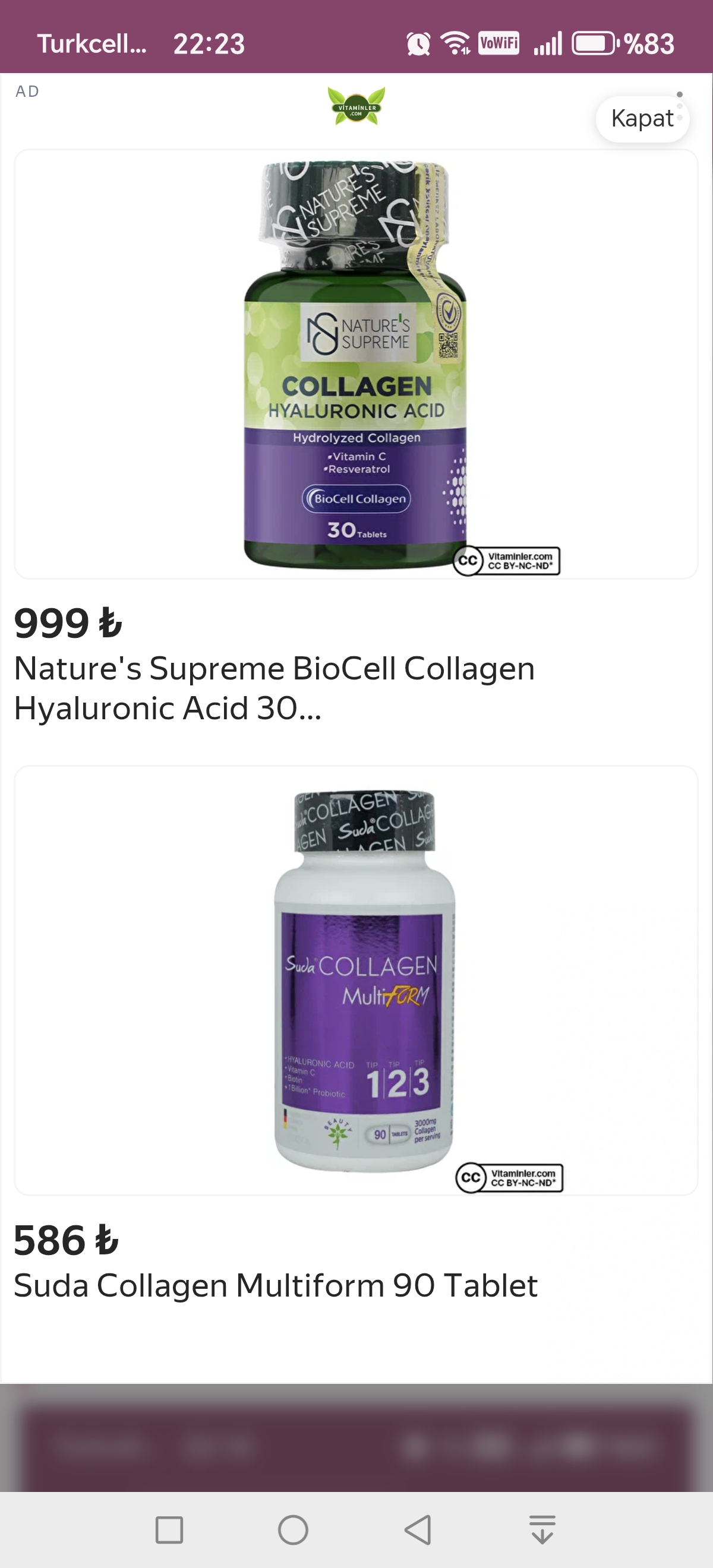Close the ad with Kapat button
This screenshot has width=713, height=1568.
pos(641,119)
